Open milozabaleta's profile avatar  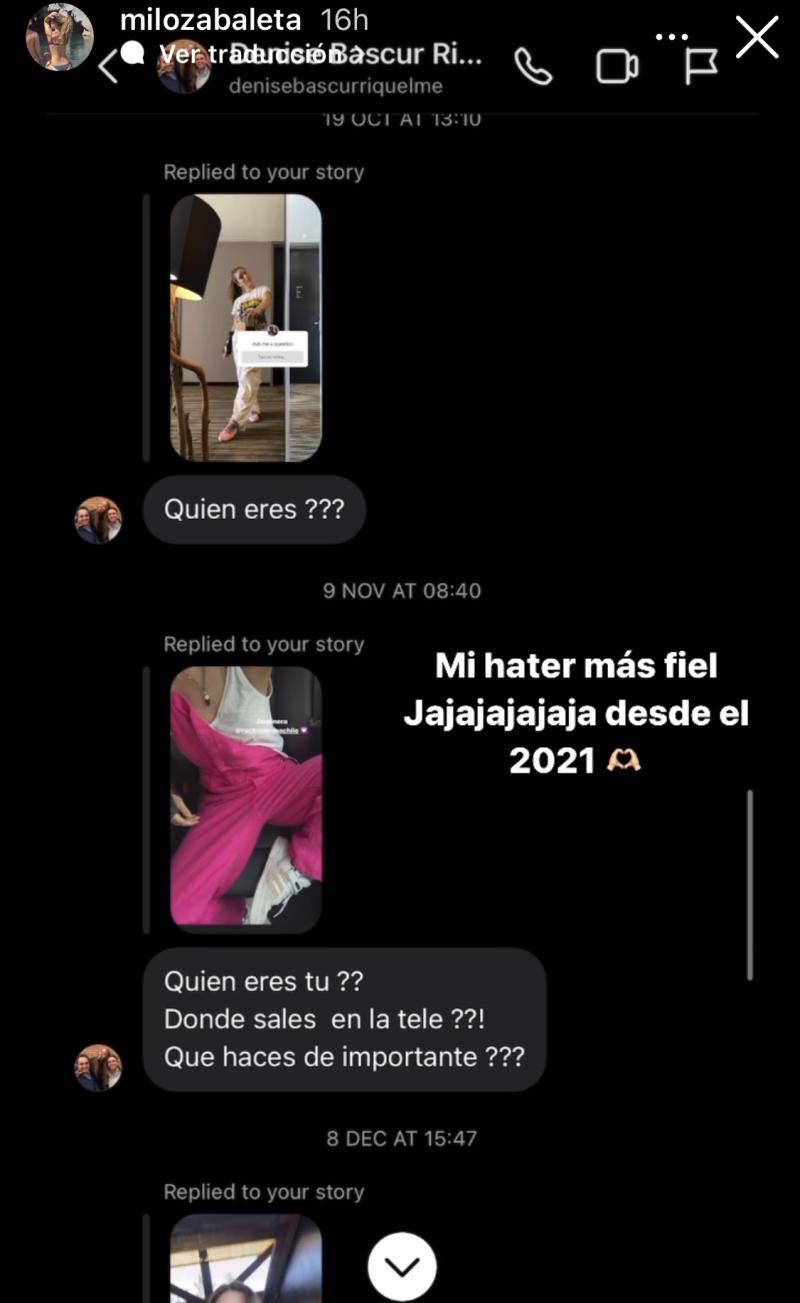pyautogui.click(x=61, y=38)
